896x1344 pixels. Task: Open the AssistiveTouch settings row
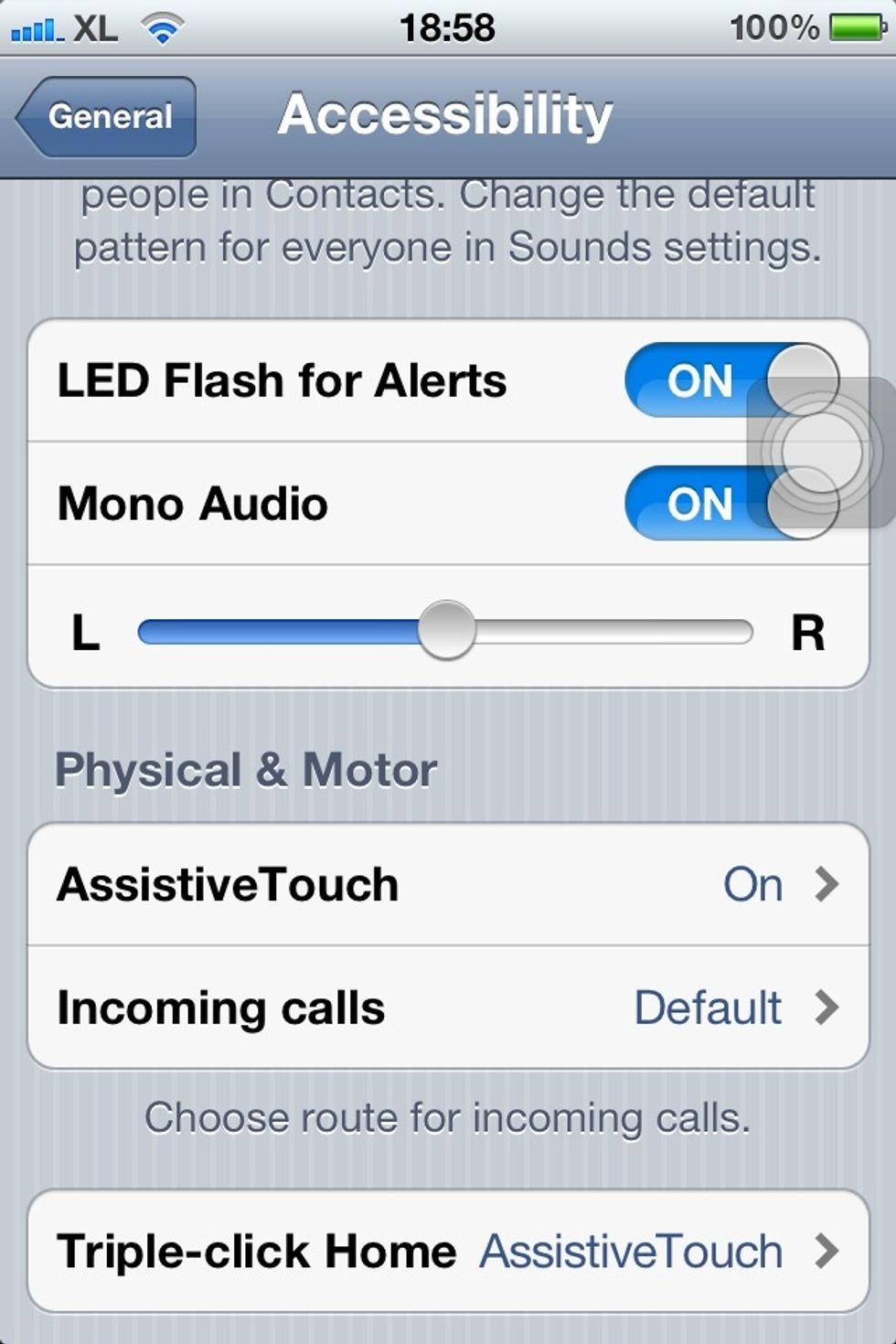(x=366, y=883)
